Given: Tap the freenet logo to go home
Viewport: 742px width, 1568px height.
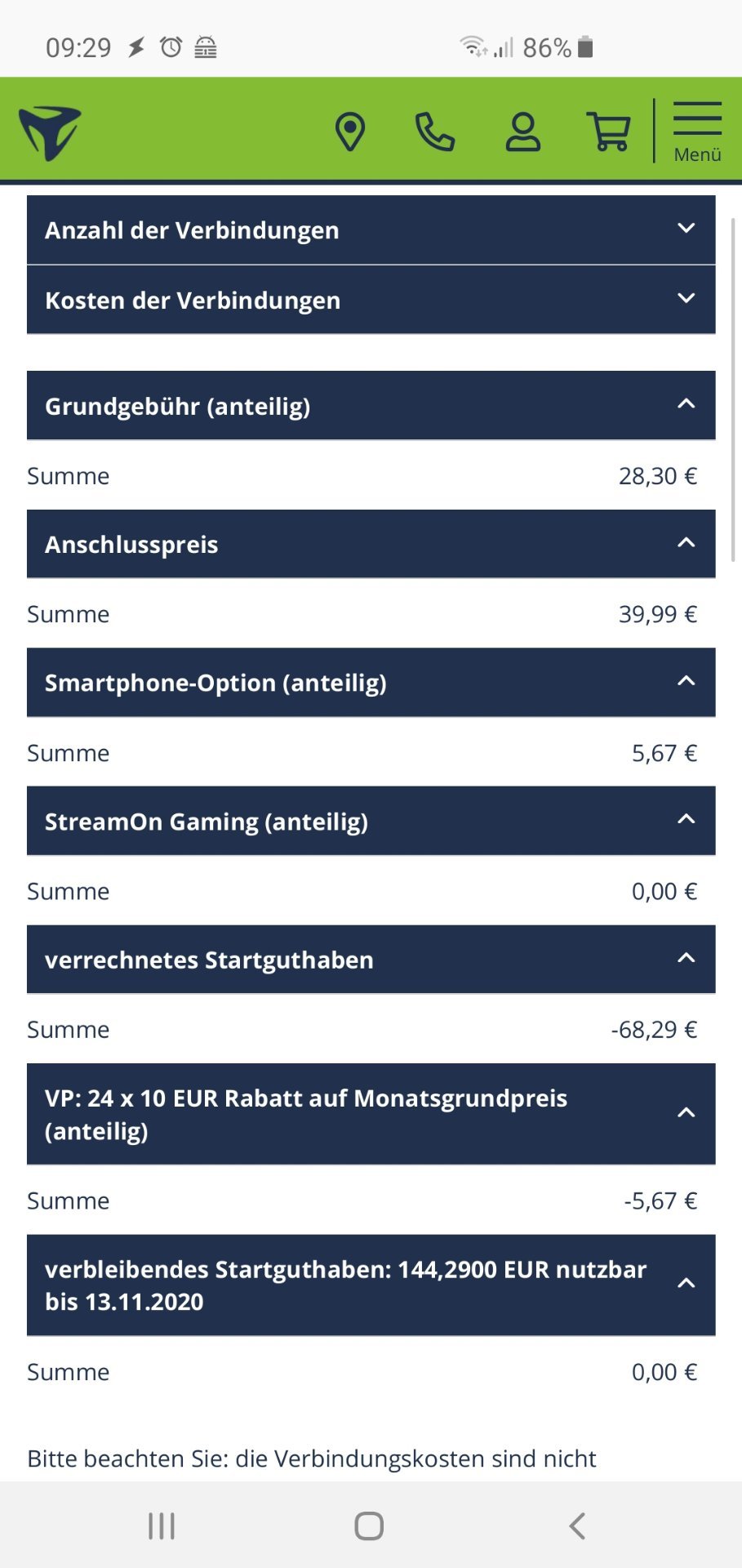Looking at the screenshot, I should click(50, 132).
